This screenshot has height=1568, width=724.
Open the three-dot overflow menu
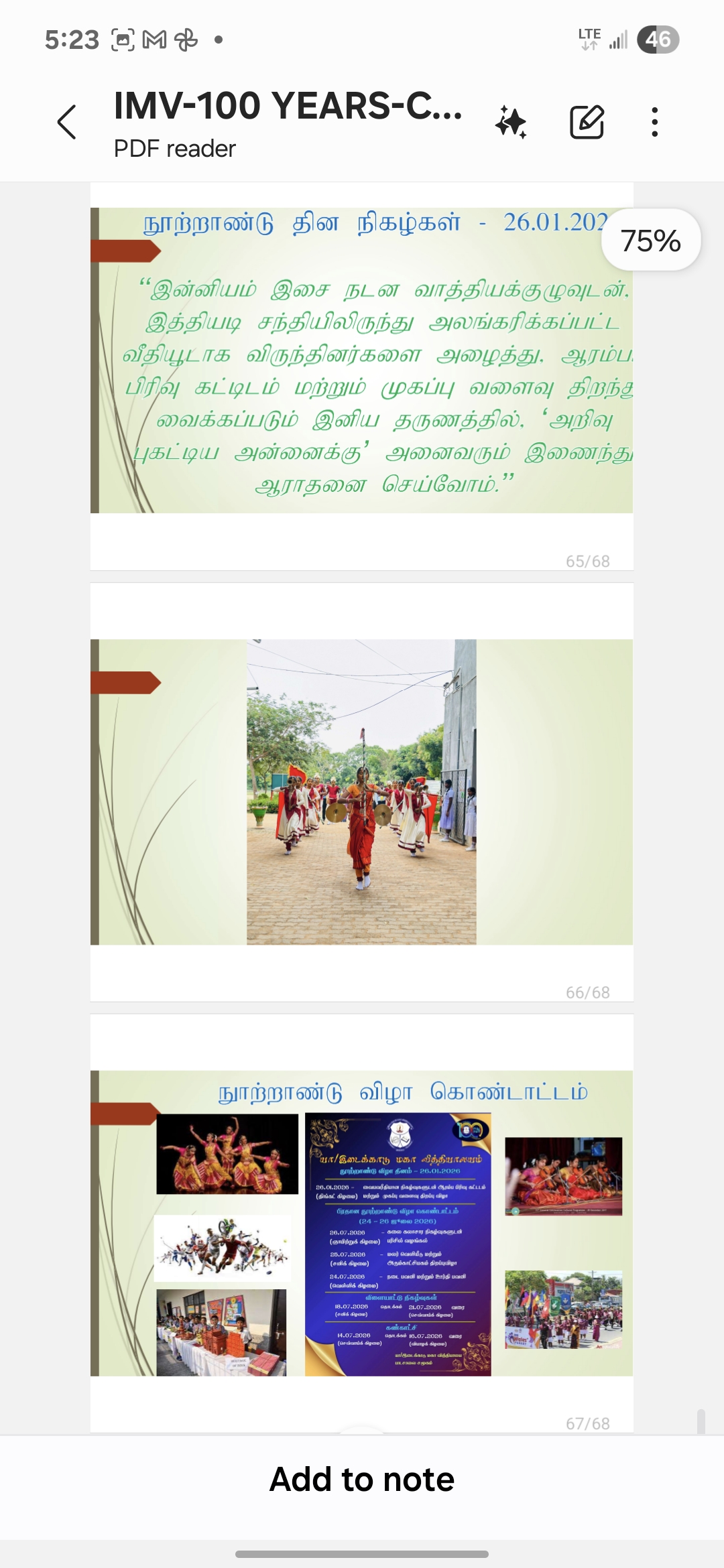coord(655,122)
